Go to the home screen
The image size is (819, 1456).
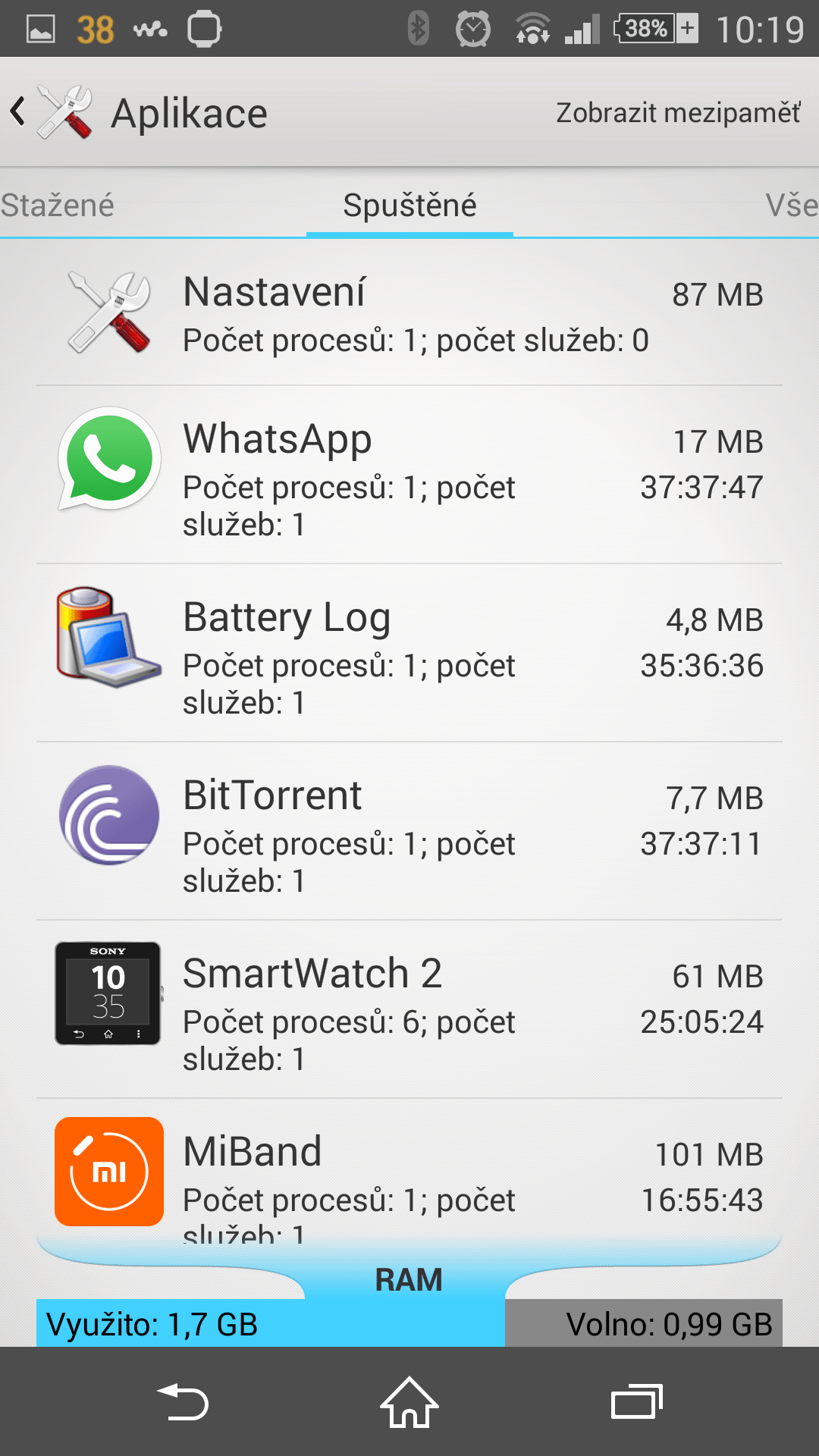click(409, 1401)
